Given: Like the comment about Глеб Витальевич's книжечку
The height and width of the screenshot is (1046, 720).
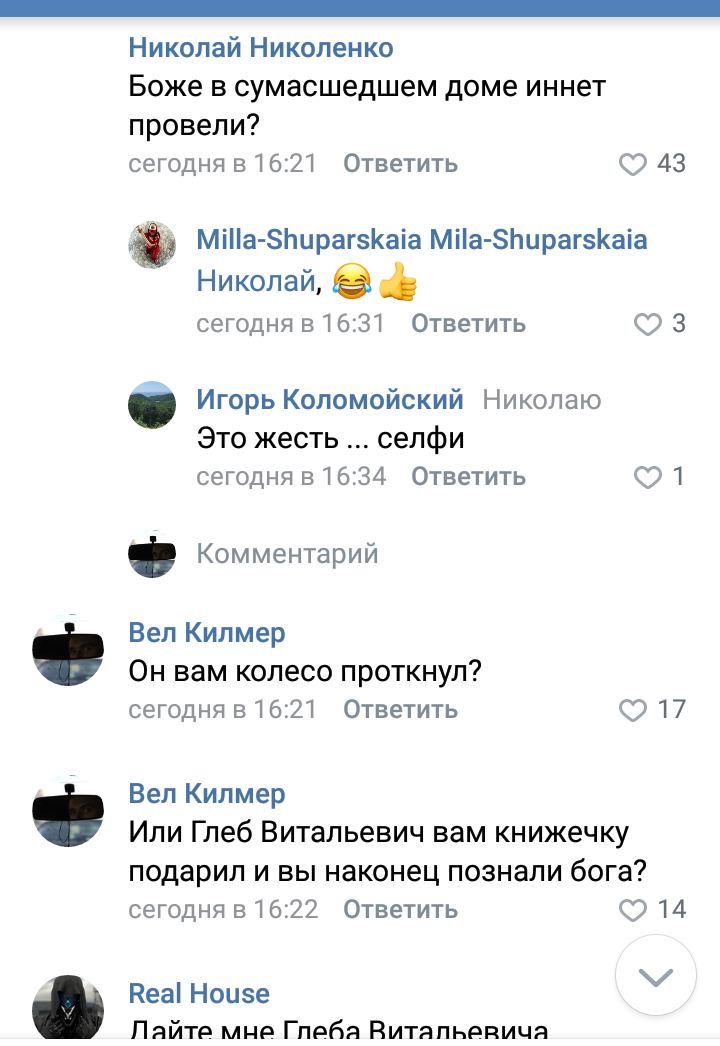Looking at the screenshot, I should [633, 910].
